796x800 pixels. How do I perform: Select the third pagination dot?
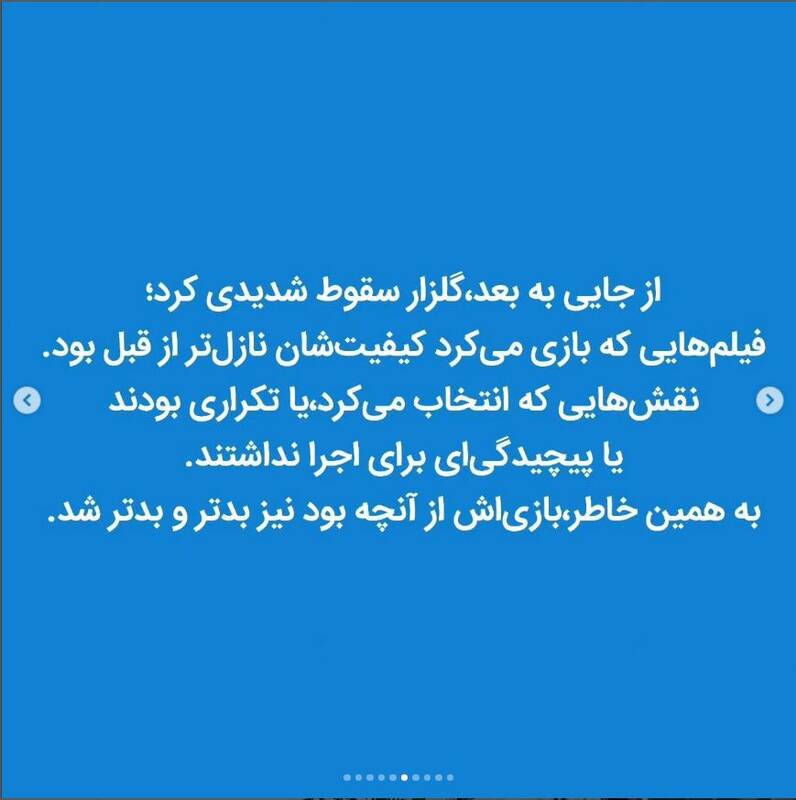(370, 776)
